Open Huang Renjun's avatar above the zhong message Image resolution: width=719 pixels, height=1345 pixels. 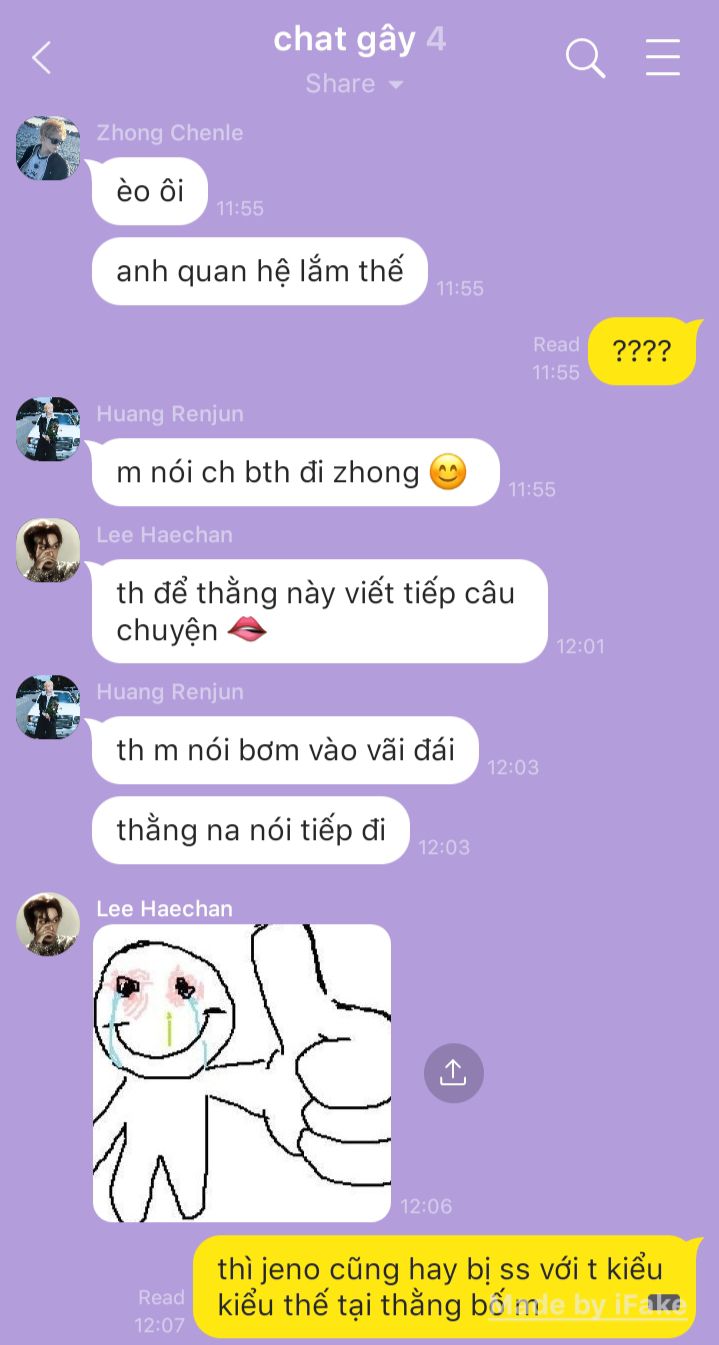coord(47,429)
